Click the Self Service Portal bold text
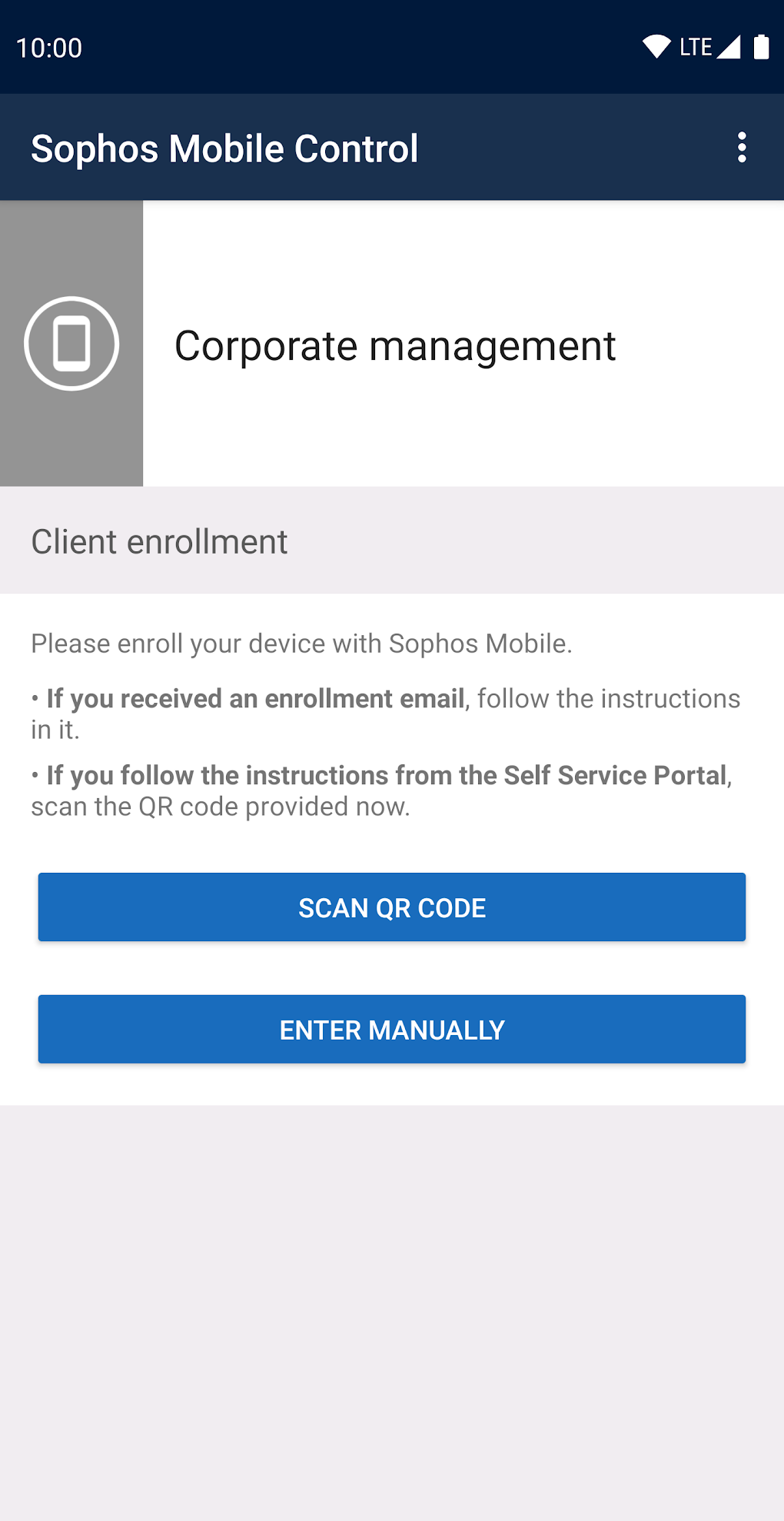This screenshot has width=784, height=1521. pos(614,775)
